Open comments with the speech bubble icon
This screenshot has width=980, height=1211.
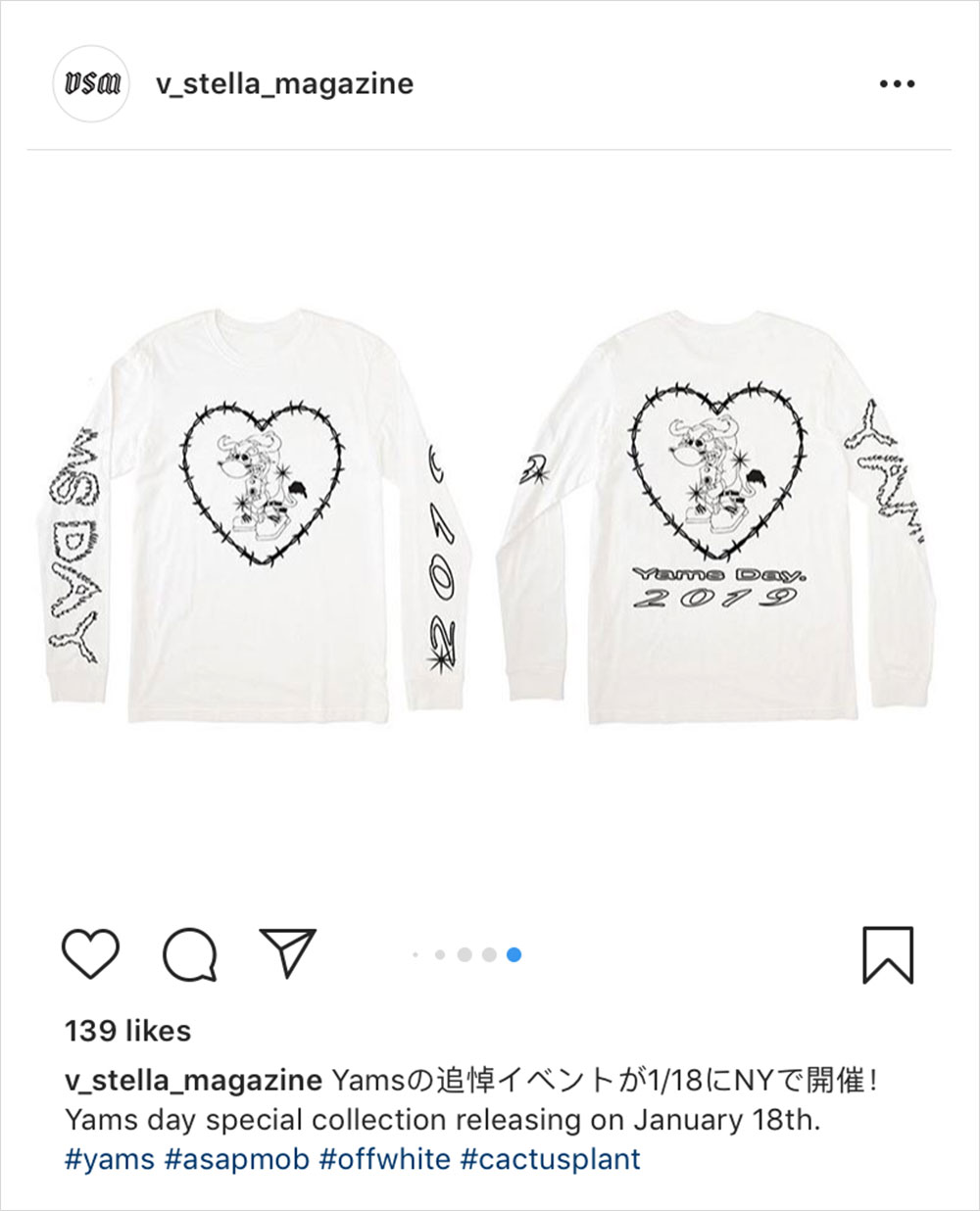point(189,953)
